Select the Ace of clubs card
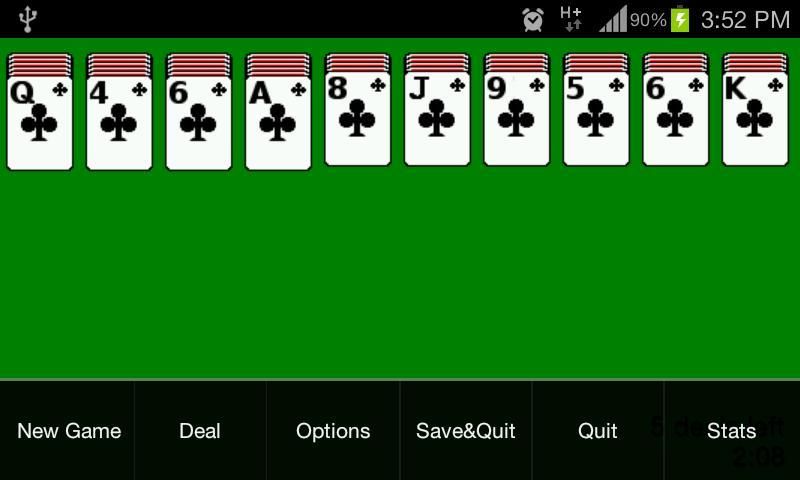Viewport: 800px width, 480px height. (x=278, y=122)
